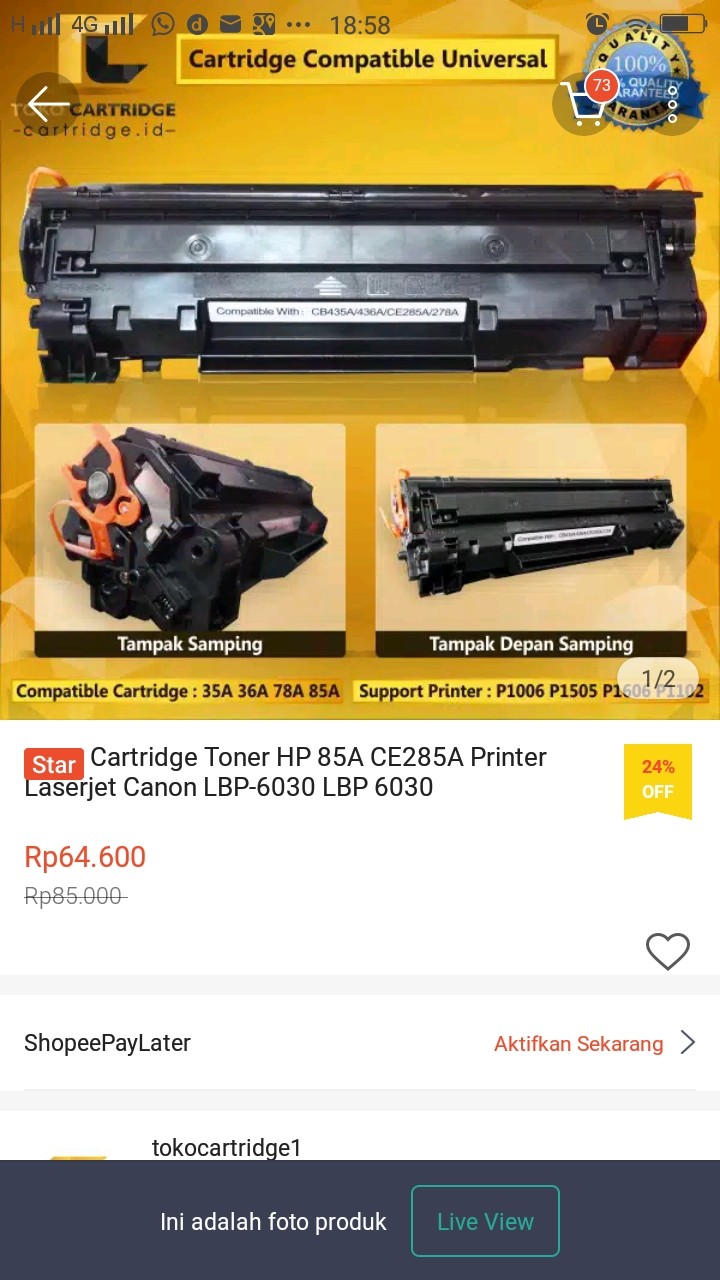Open the three-dot overflow menu

(x=673, y=104)
